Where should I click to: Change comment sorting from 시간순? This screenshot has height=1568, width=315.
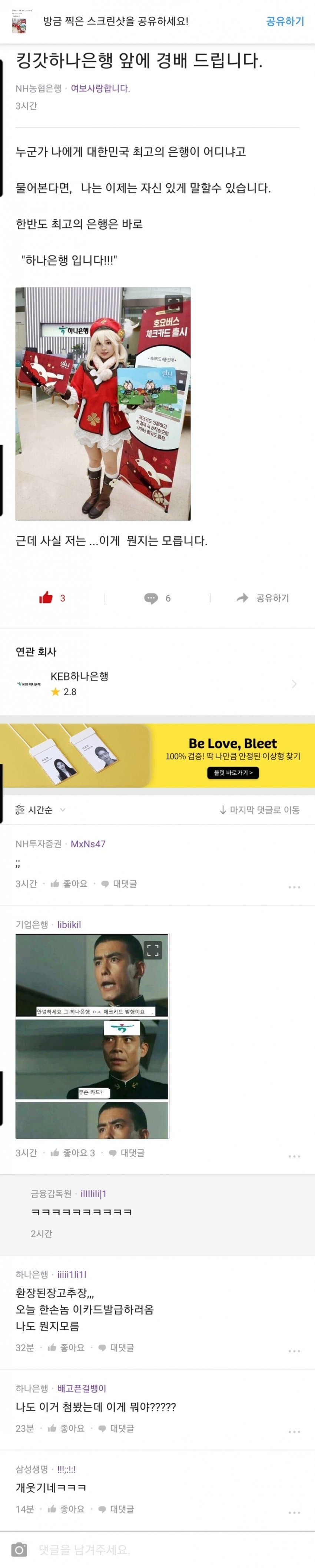click(40, 810)
